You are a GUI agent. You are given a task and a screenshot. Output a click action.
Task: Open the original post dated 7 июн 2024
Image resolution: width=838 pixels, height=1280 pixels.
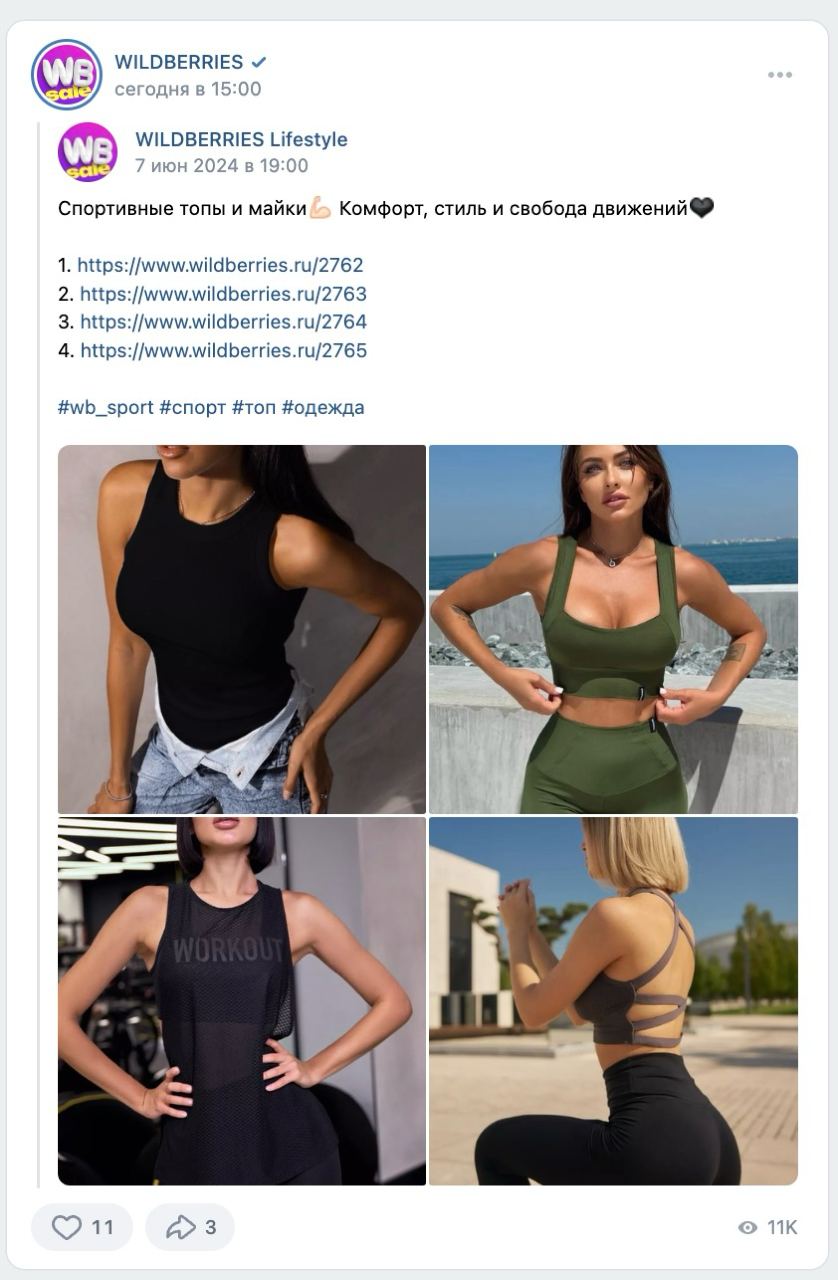pos(221,166)
